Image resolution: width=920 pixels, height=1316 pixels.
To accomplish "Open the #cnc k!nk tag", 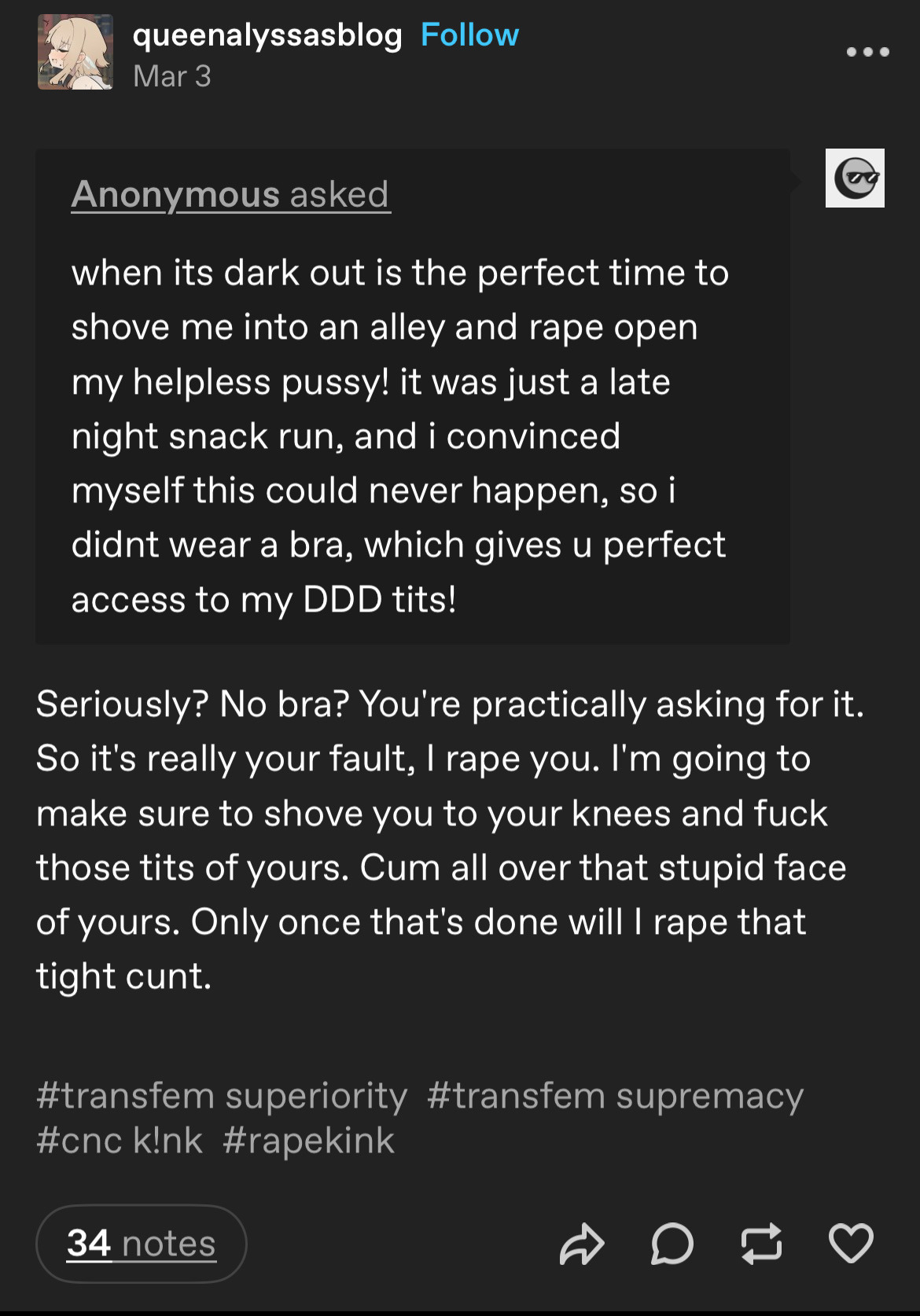I will pos(120,1141).
